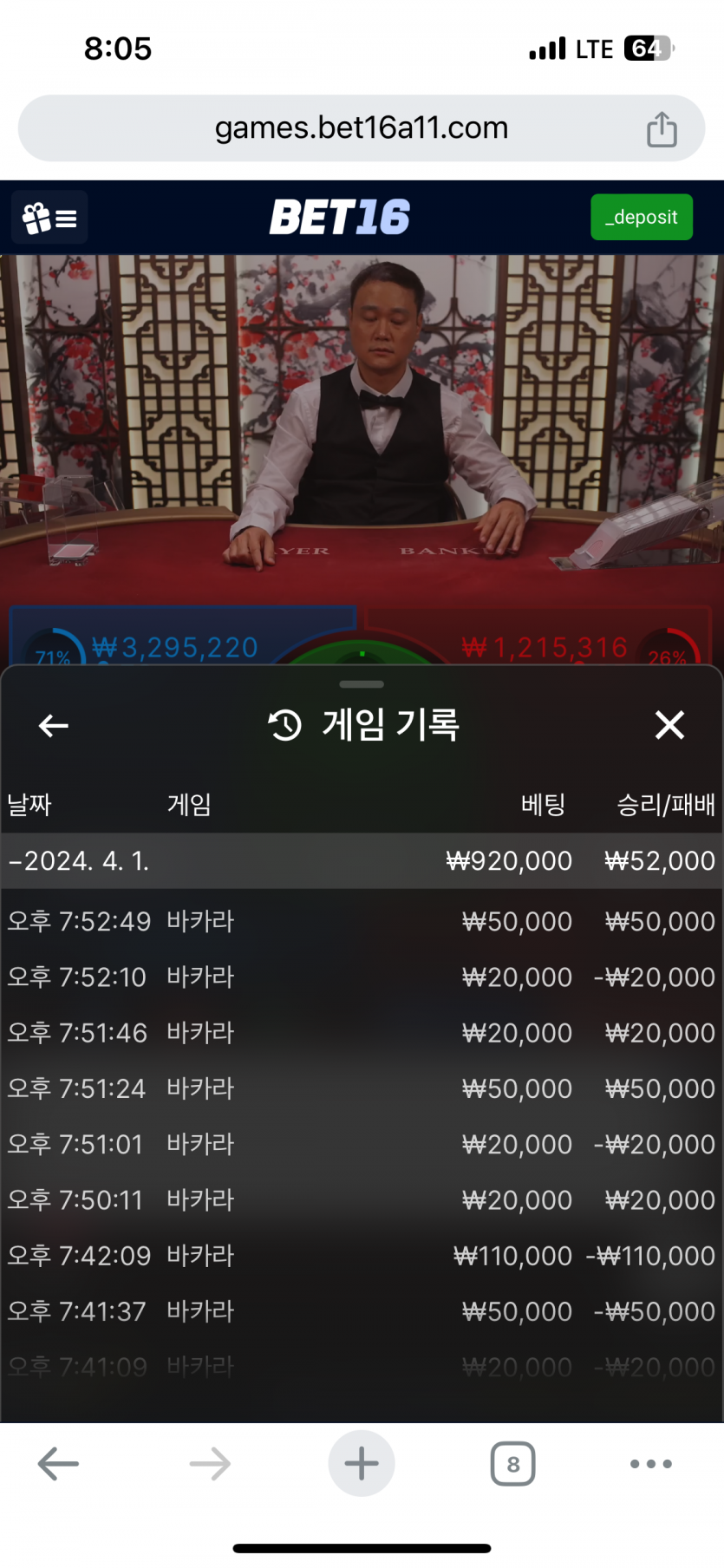
Task: Tap the games.bet16a11.com address field
Action: [361, 128]
